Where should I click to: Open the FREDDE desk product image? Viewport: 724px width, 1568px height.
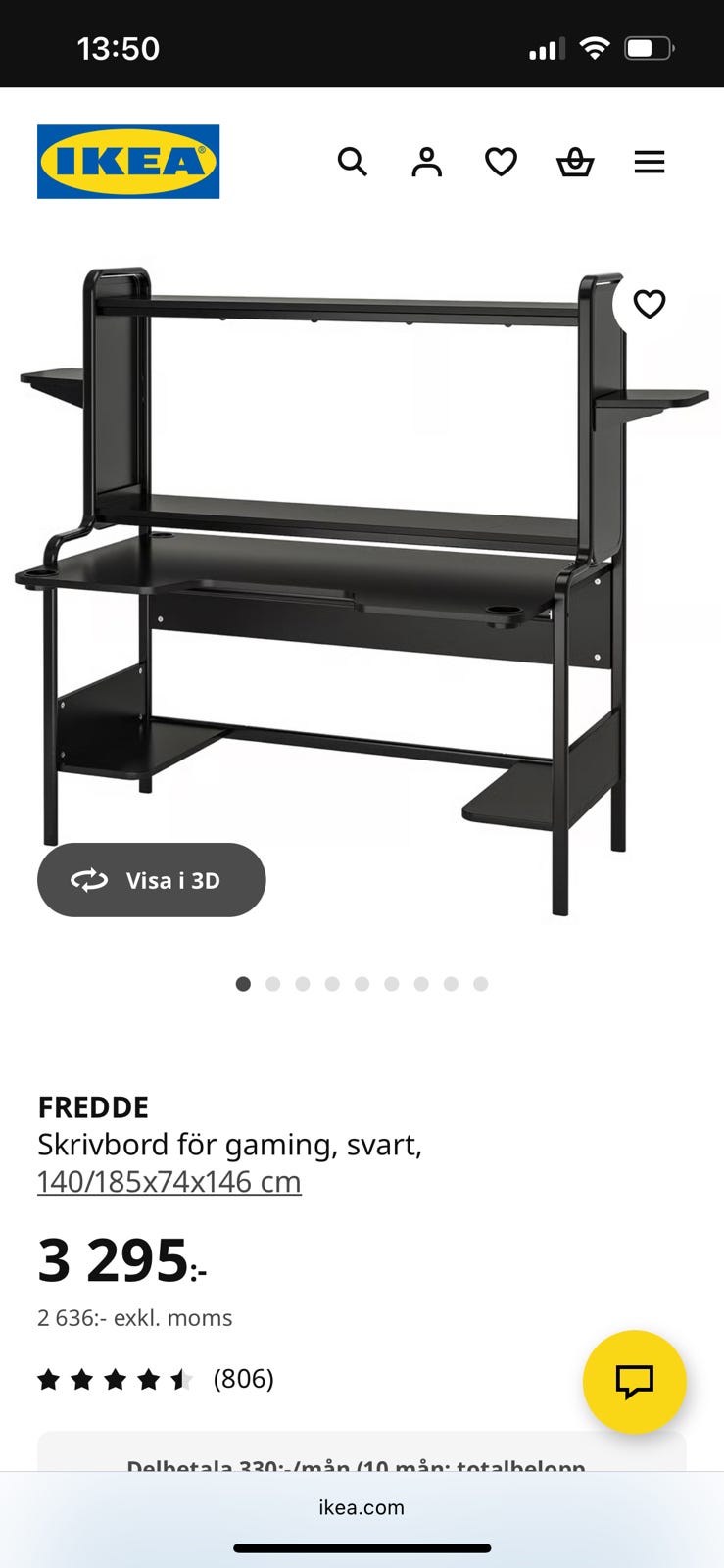tap(362, 588)
